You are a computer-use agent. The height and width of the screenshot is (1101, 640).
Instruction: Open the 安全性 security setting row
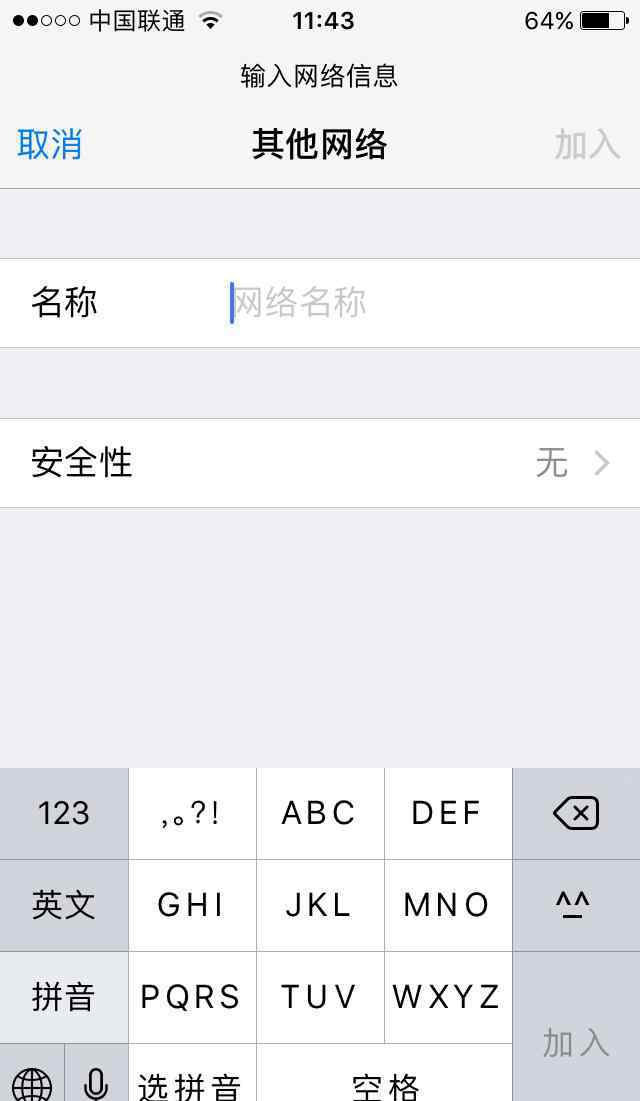(x=320, y=463)
